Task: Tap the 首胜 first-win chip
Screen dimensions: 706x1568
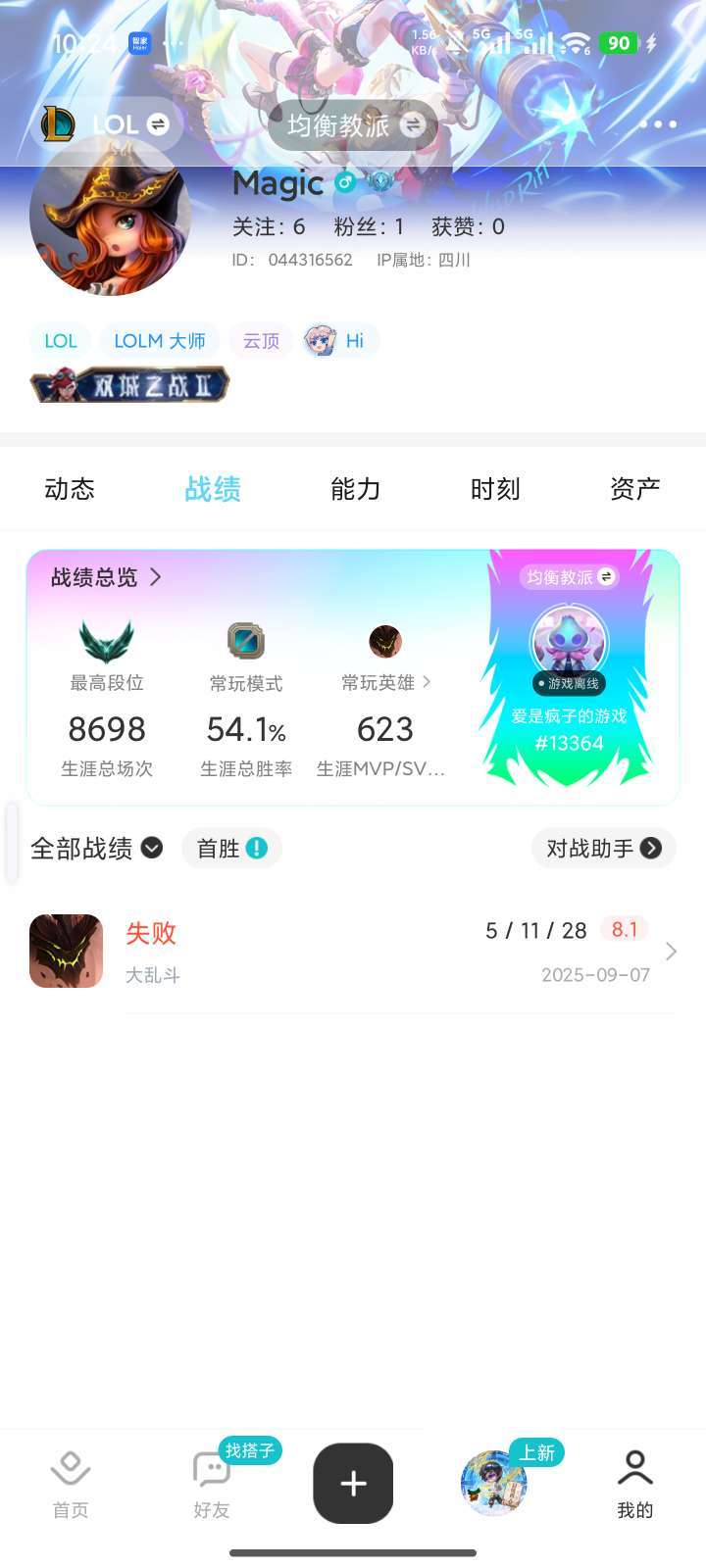Action: tap(231, 849)
